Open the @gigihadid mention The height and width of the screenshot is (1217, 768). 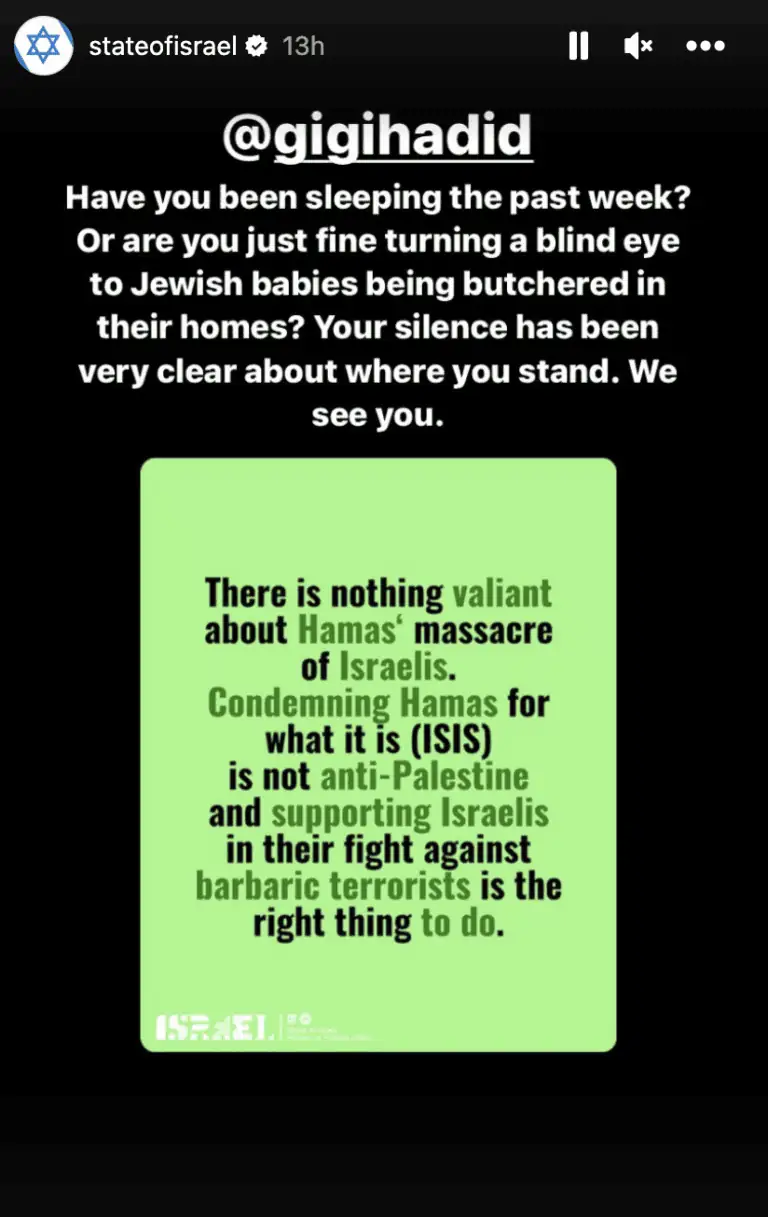pyautogui.click(x=377, y=137)
